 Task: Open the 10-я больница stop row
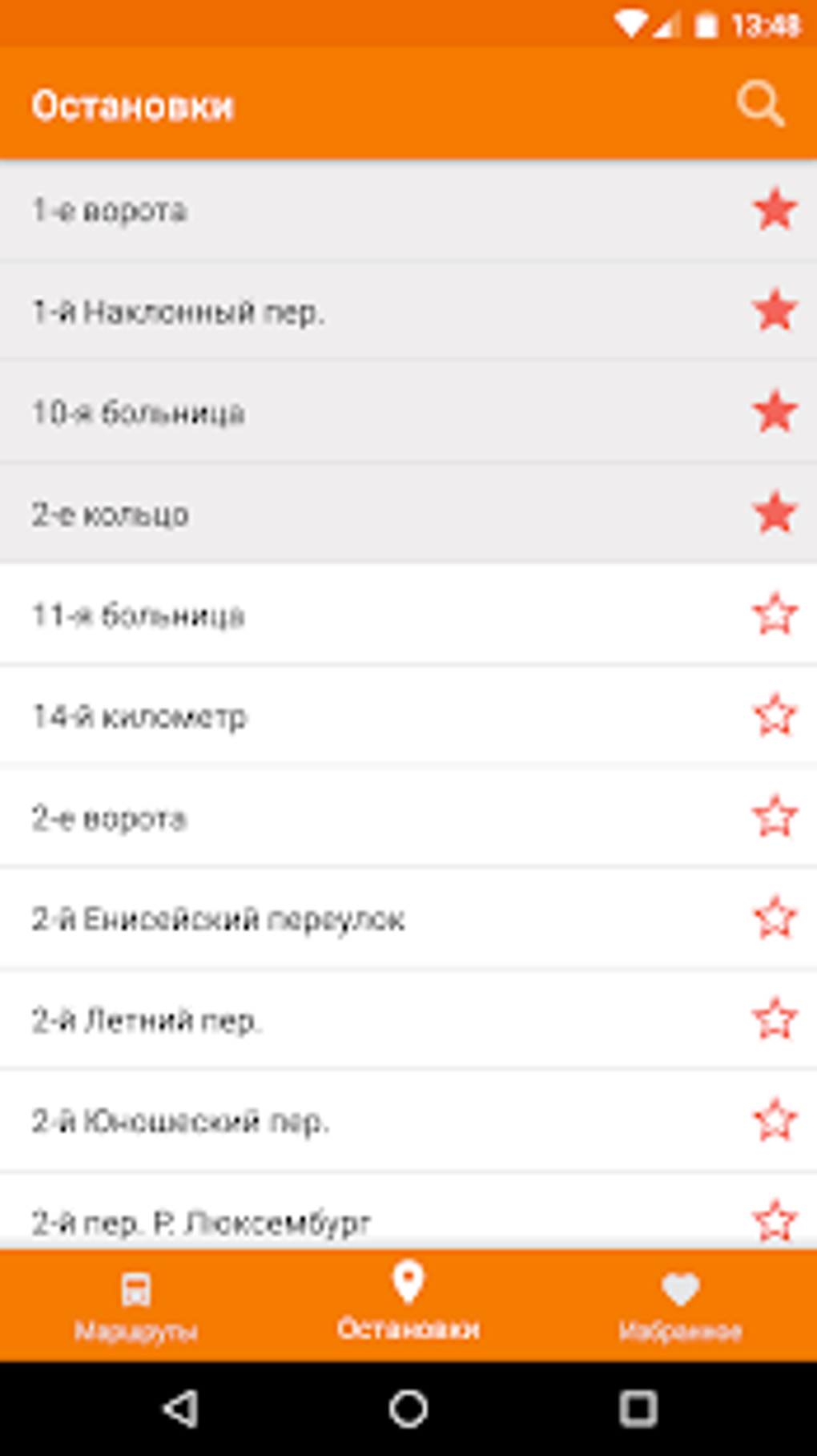point(408,412)
